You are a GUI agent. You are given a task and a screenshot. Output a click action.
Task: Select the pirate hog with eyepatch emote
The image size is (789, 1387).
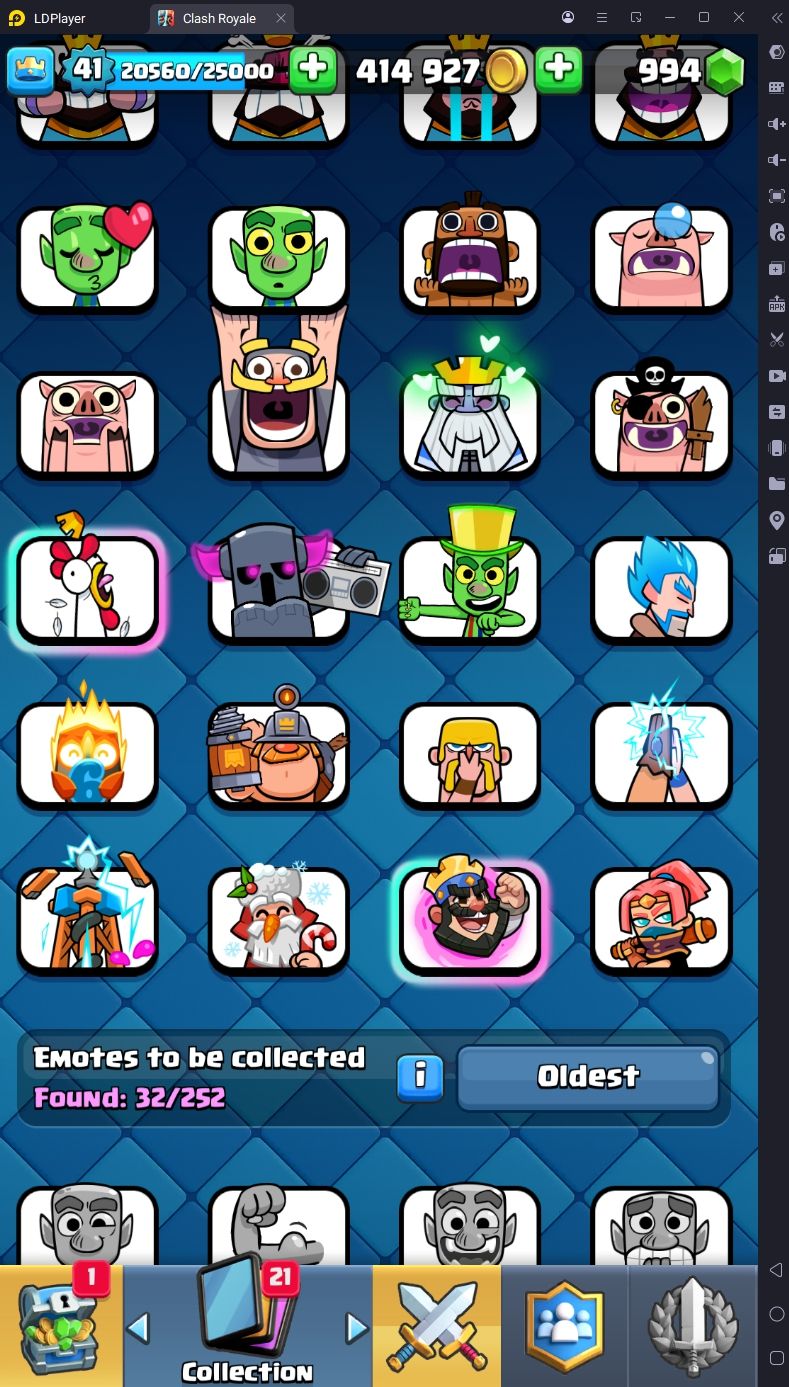tap(661, 423)
